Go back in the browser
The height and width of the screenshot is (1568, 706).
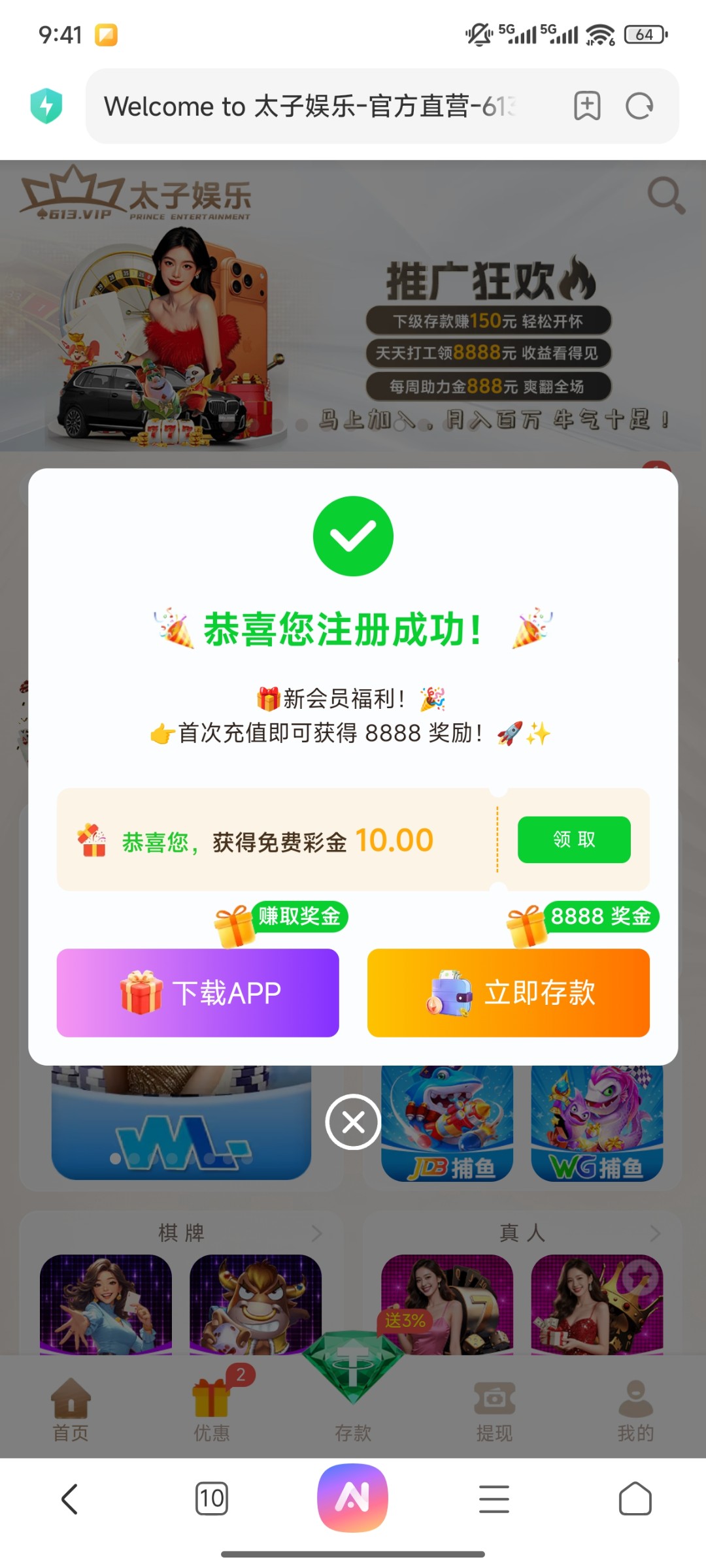[70, 1498]
